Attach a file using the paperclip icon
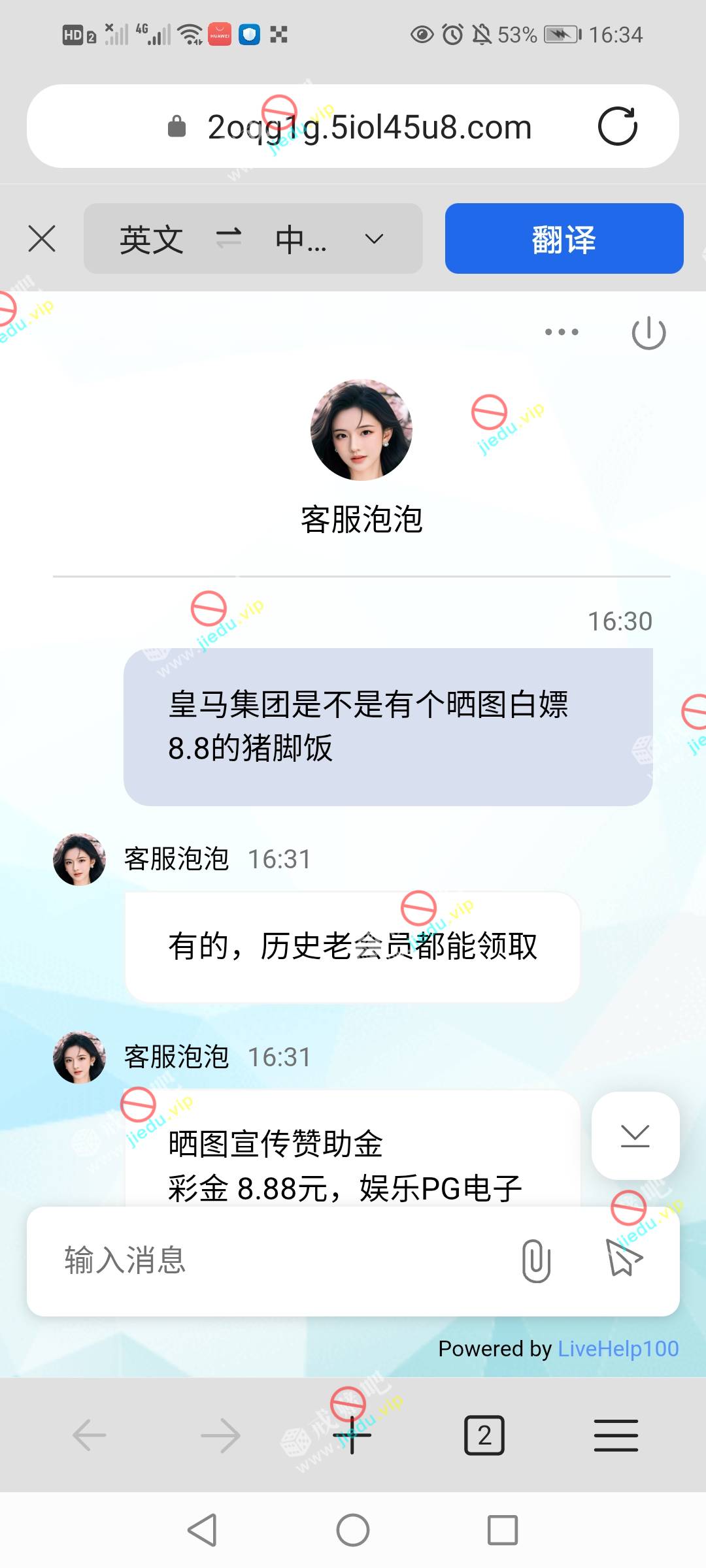This screenshot has width=706, height=1568. [x=536, y=1260]
